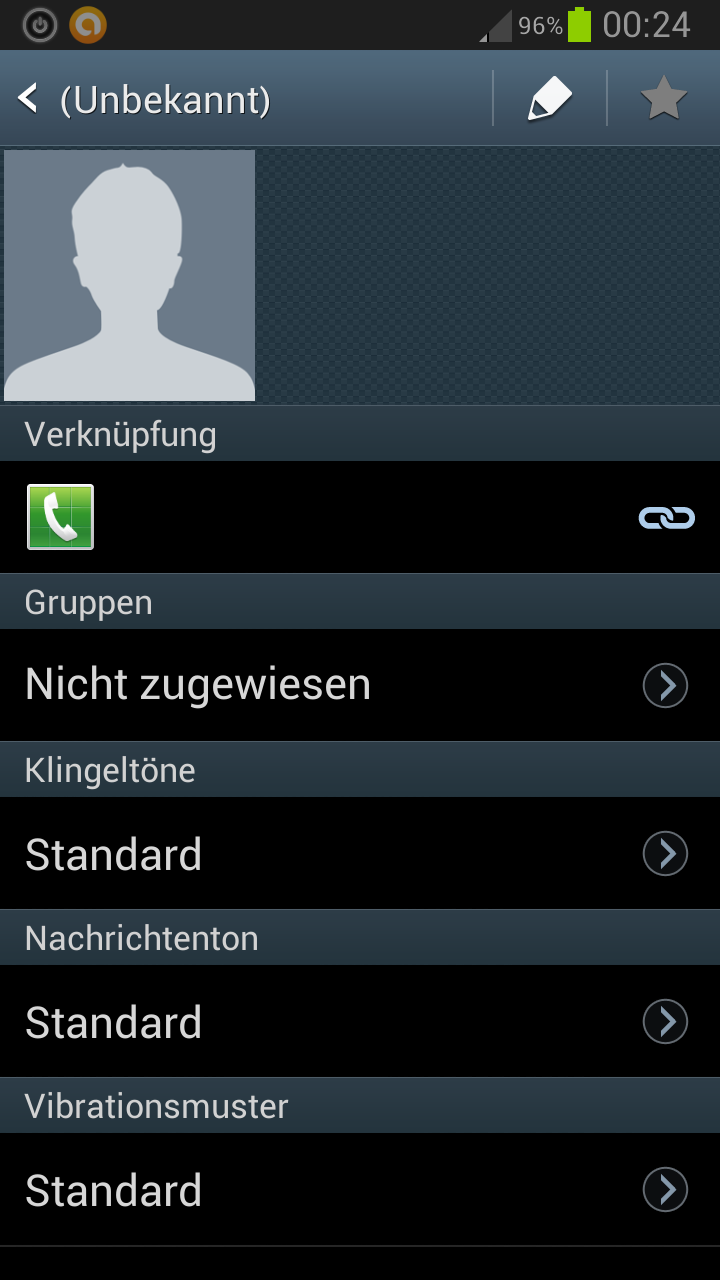Image resolution: width=720 pixels, height=1280 pixels.
Task: Change the Klingeltöne setting
Action: coord(360,853)
